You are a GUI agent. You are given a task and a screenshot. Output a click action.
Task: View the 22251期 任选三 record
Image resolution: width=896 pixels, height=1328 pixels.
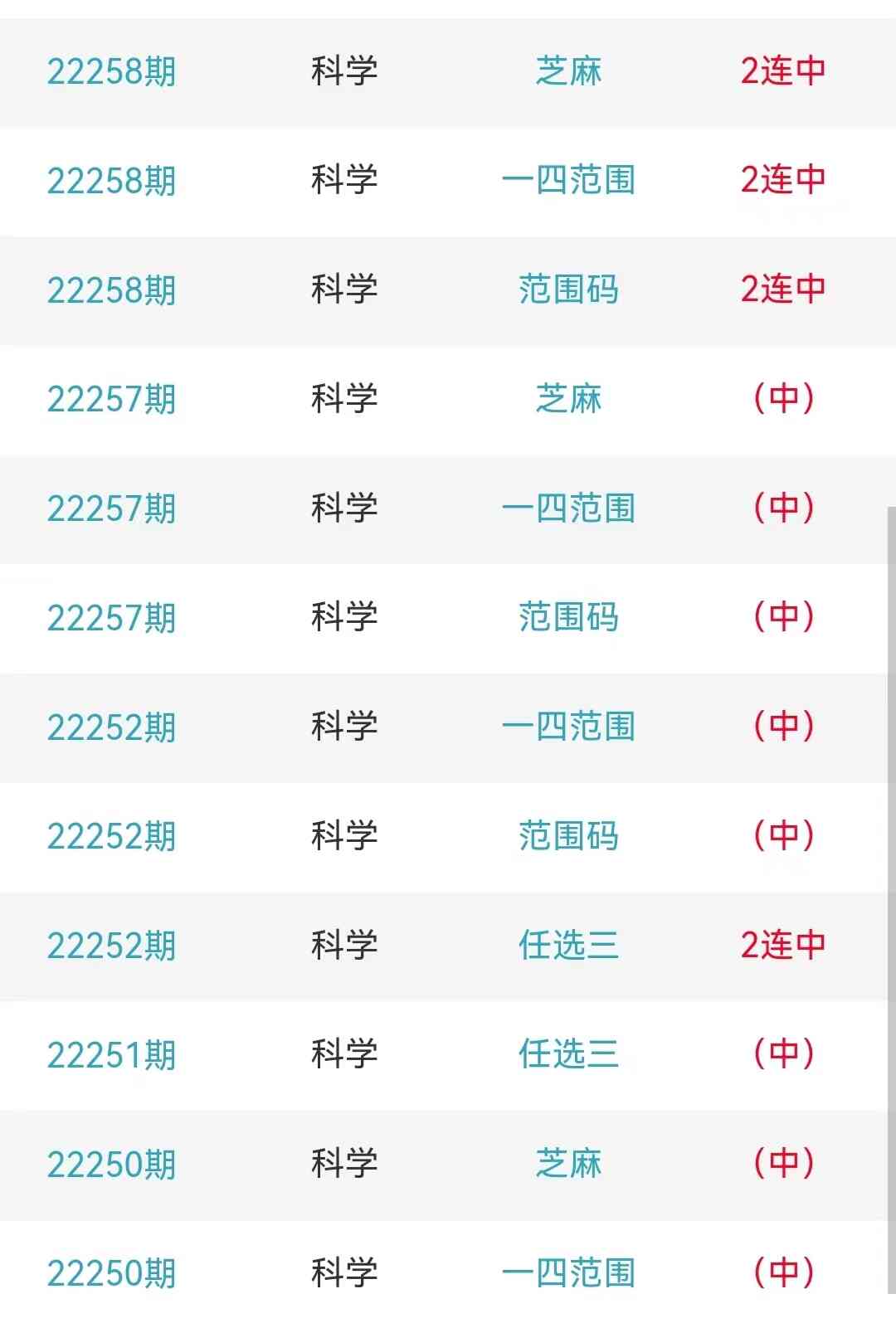click(568, 1055)
